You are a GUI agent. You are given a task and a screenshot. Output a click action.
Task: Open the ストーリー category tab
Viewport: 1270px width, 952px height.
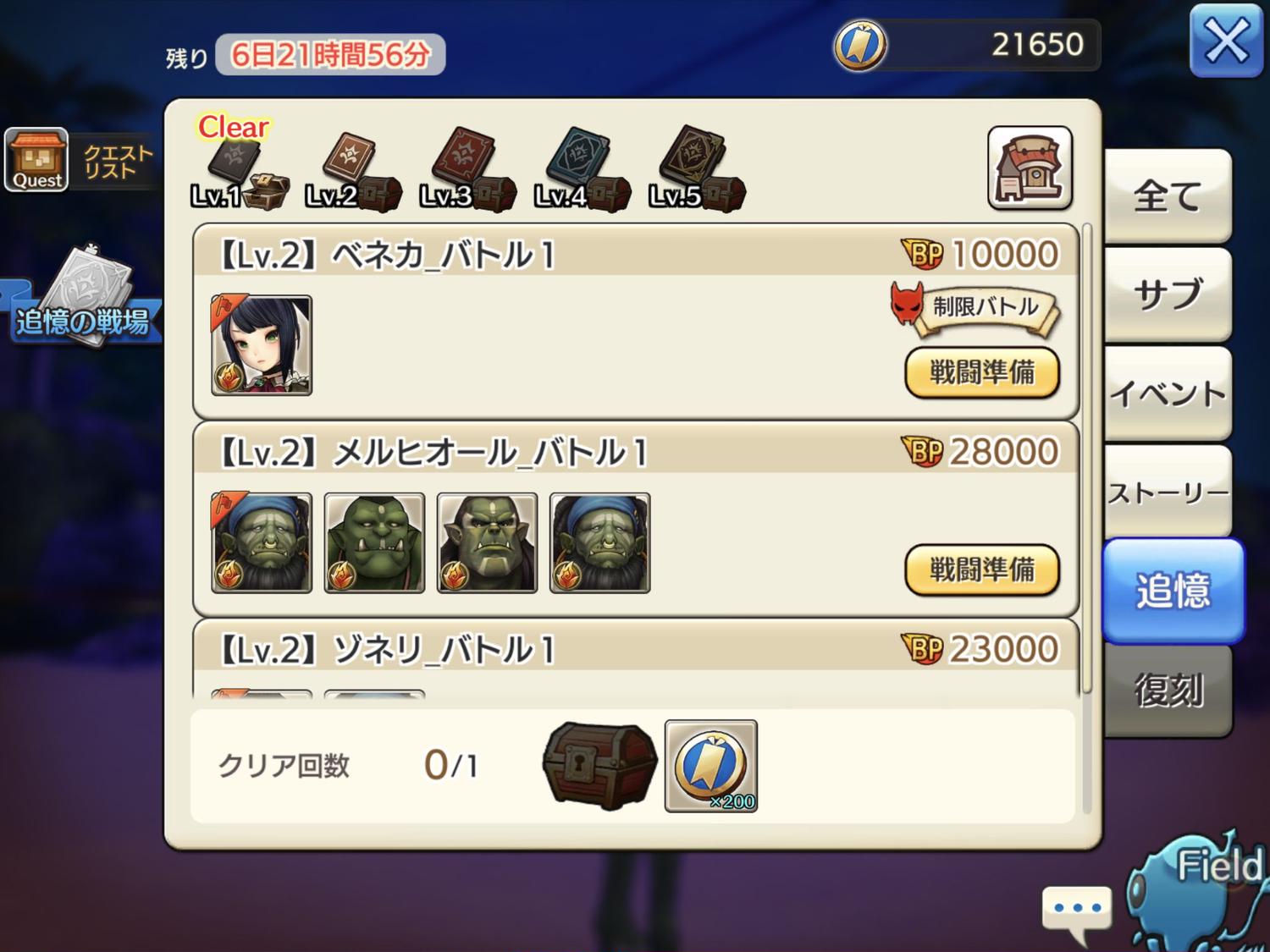1168,492
